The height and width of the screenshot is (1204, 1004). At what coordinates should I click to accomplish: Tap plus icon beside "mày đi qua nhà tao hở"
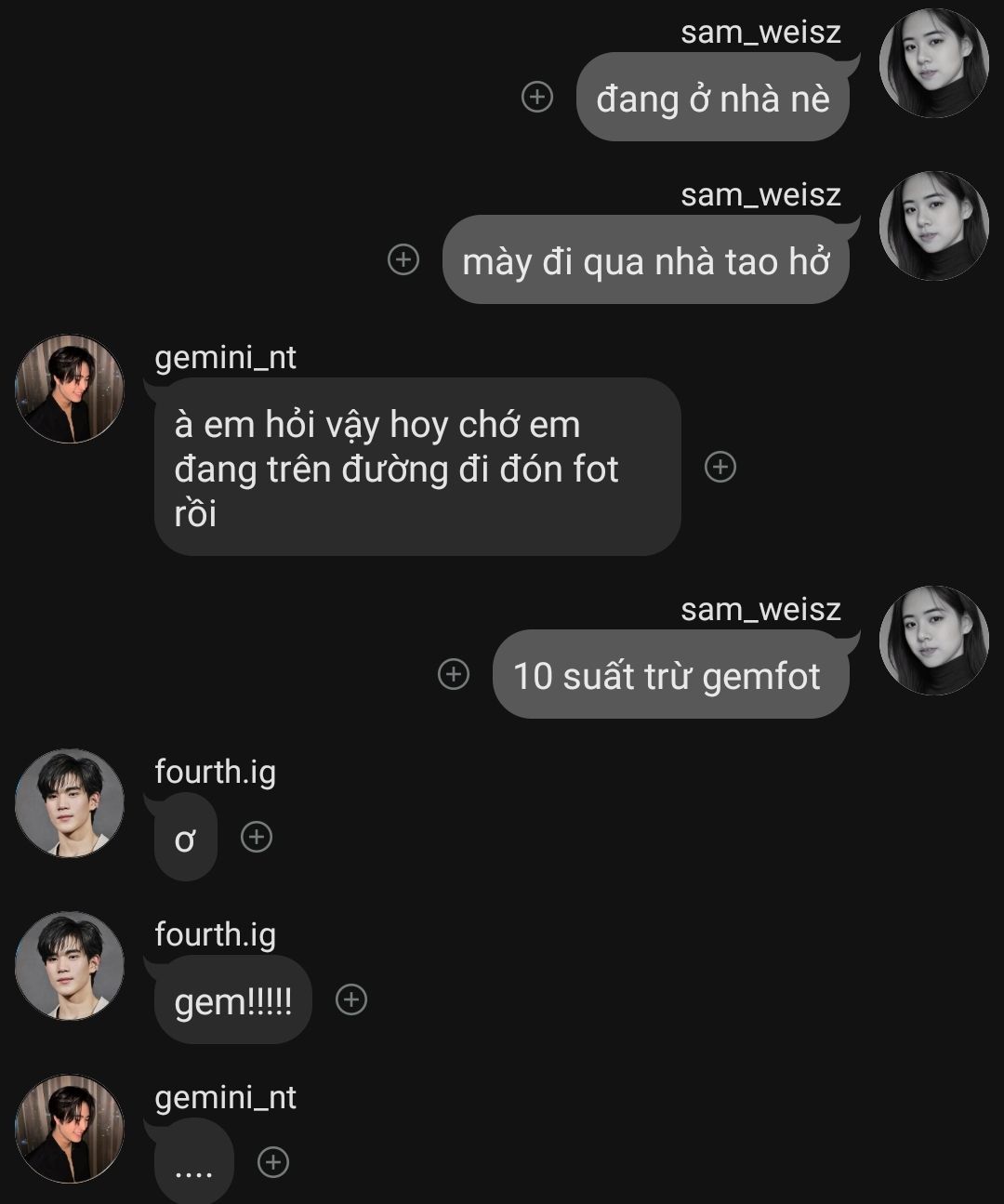pos(403,259)
